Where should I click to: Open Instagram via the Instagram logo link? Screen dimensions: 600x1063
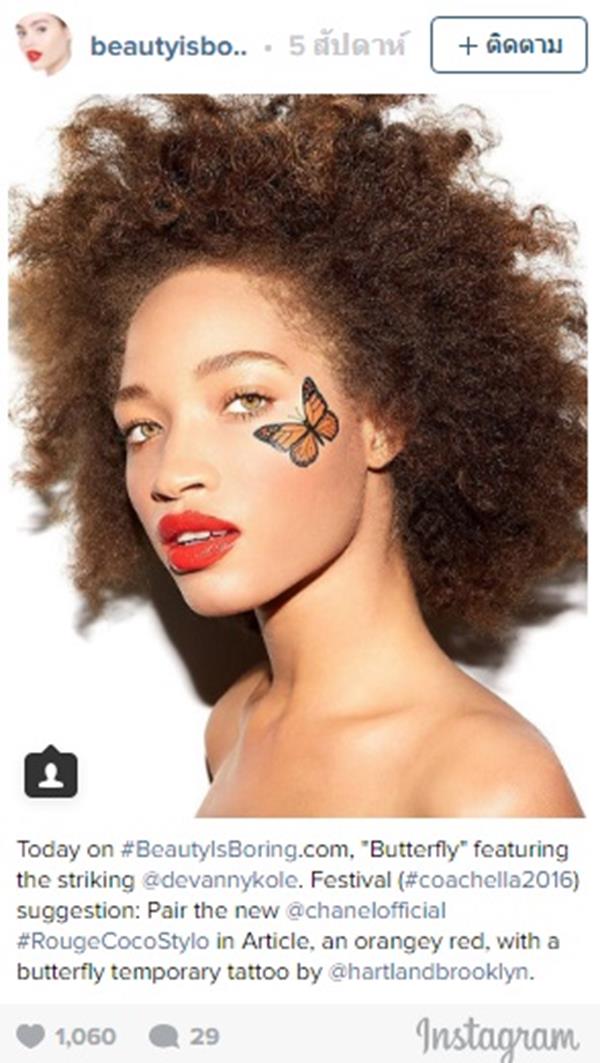click(x=498, y=1038)
